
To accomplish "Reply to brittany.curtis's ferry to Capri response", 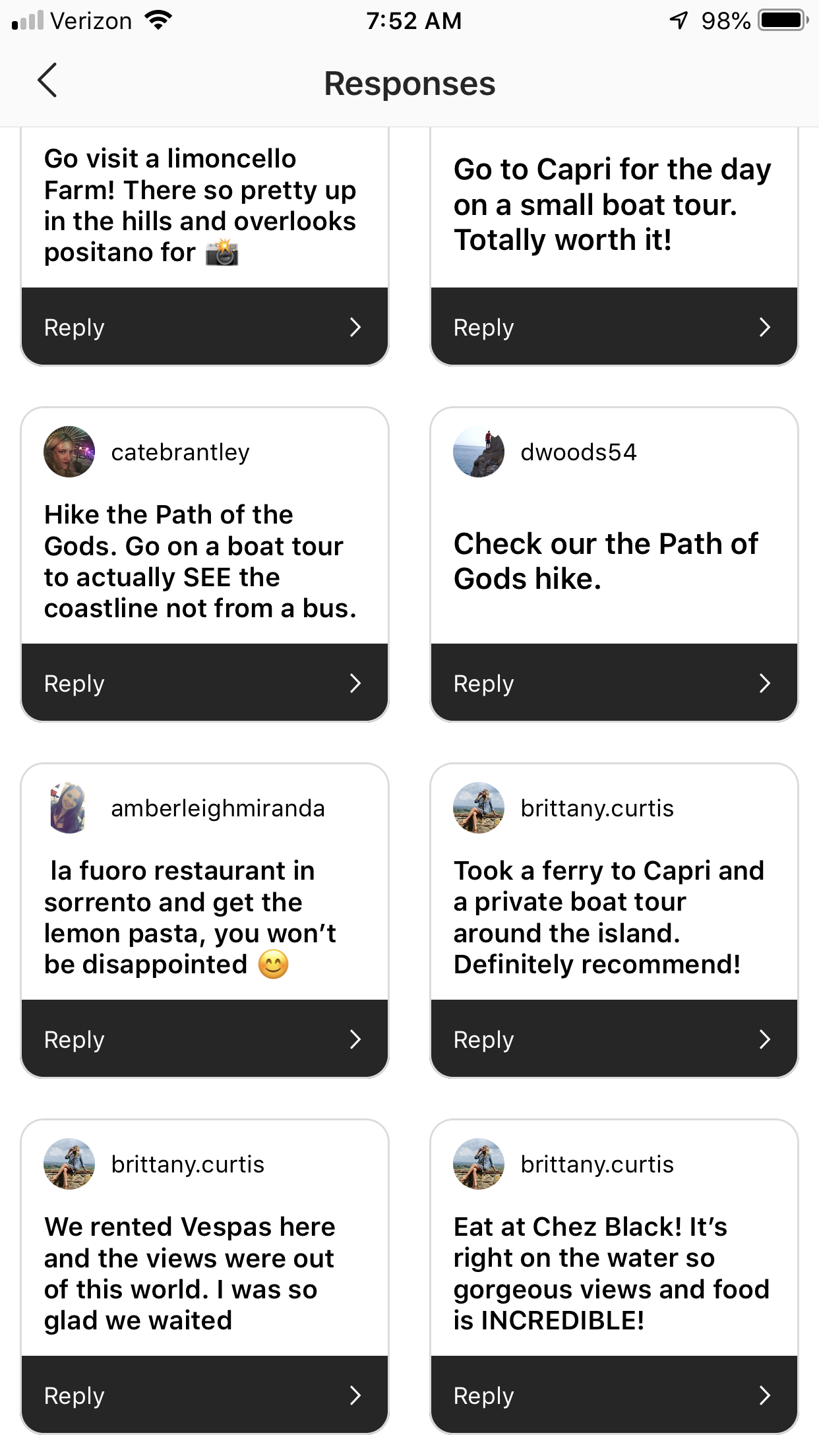I will [614, 1039].
